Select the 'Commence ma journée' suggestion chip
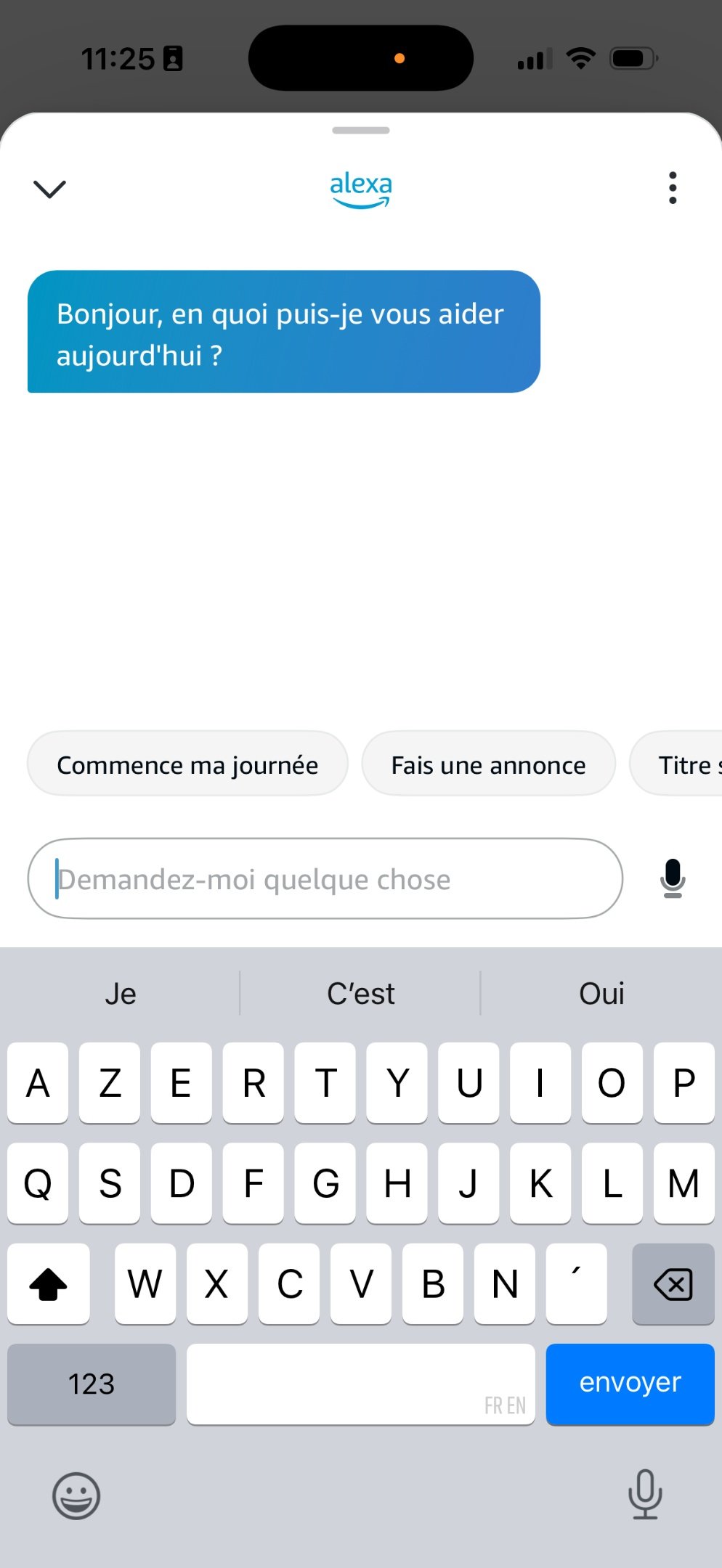The height and width of the screenshot is (1568, 722). (187, 764)
